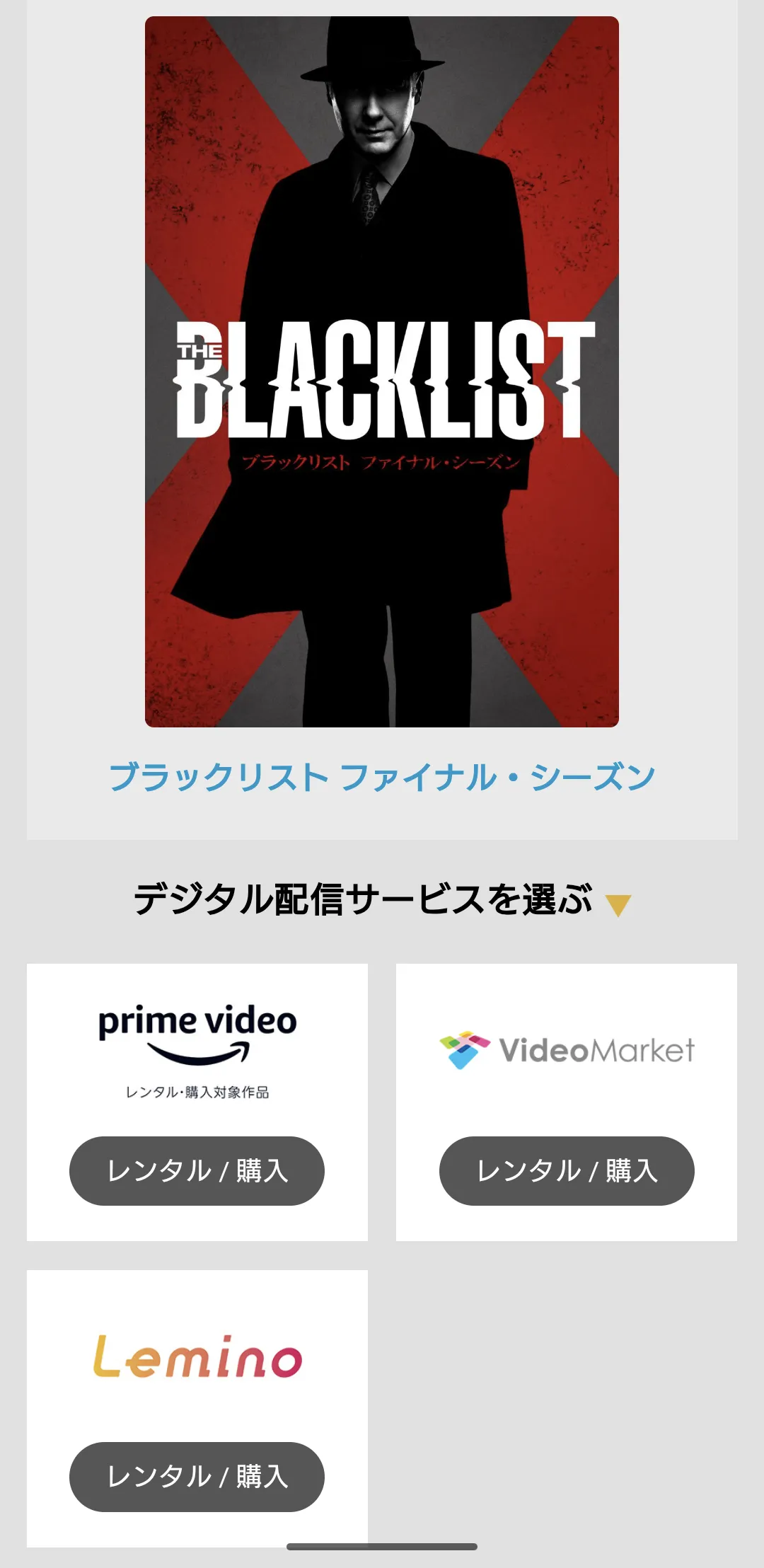Tap レンタル / 購入 under Prime Video

coord(197,1171)
